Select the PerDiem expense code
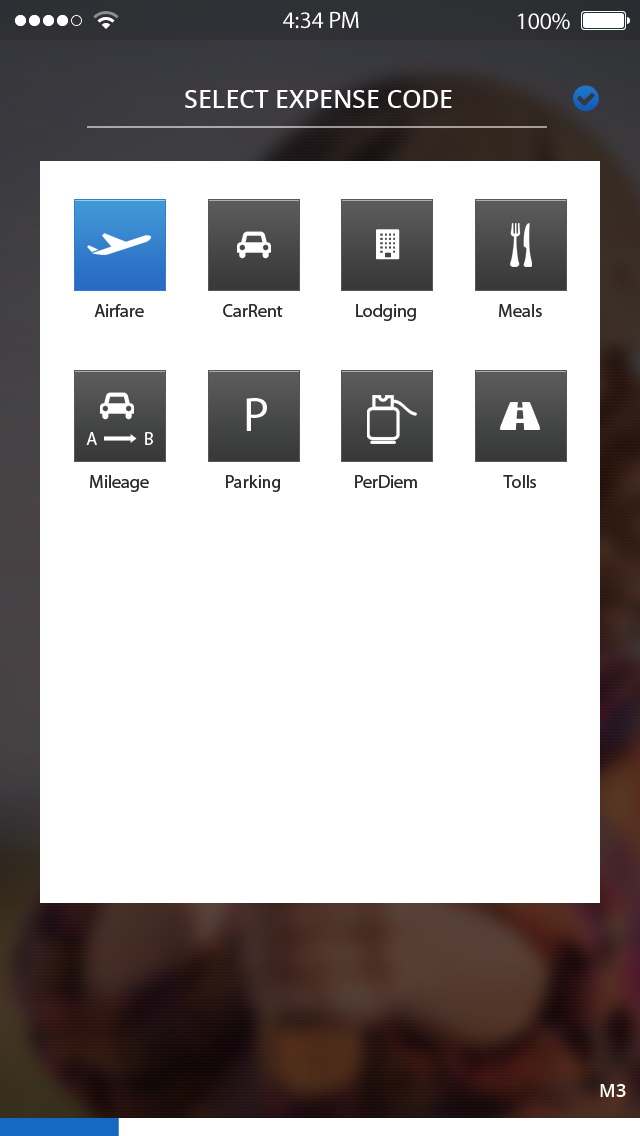Image resolution: width=640 pixels, height=1136 pixels. point(387,416)
